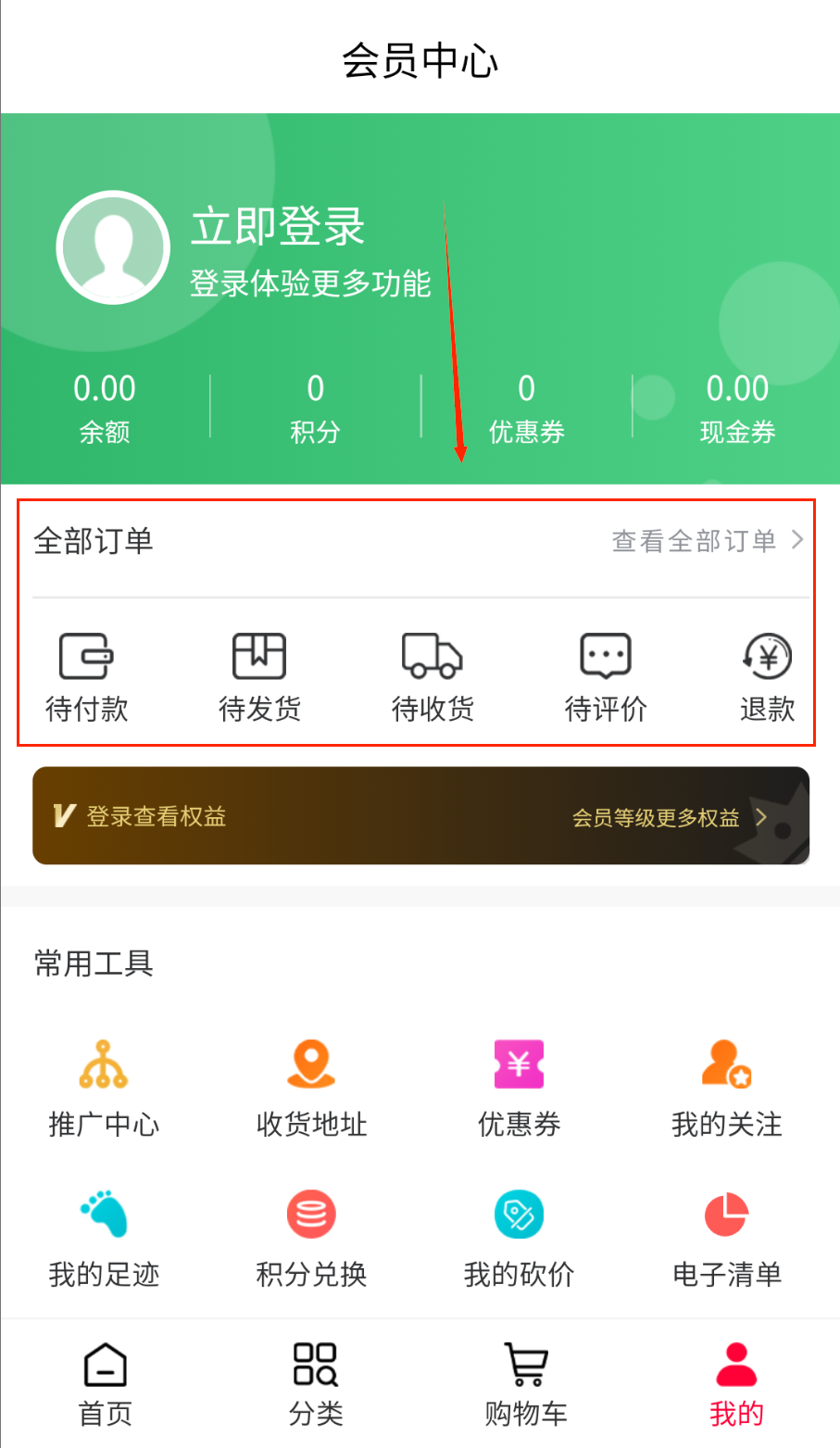Screen dimensions: 840x1448
Task: Open 待评价 orders
Action: [606, 677]
